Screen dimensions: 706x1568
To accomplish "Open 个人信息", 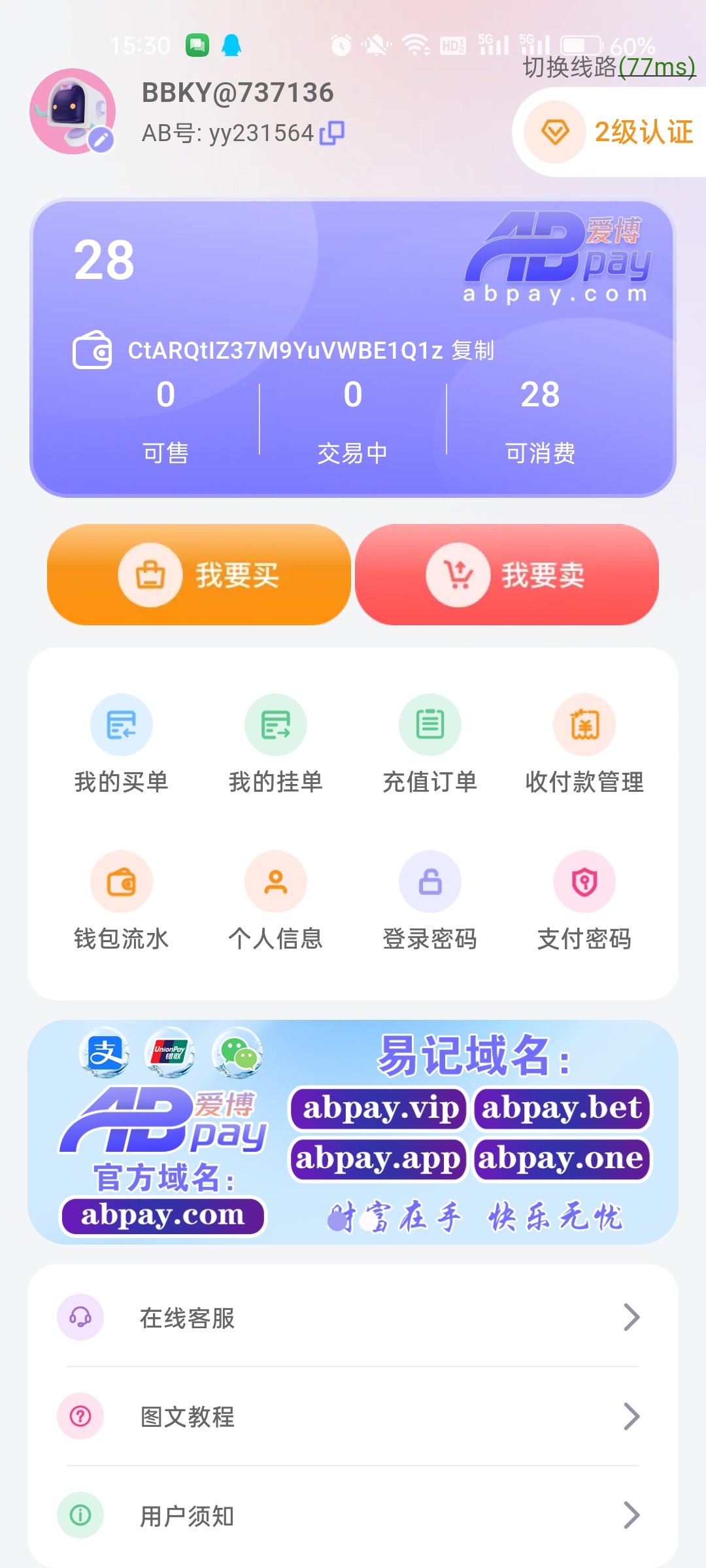I will [276, 902].
